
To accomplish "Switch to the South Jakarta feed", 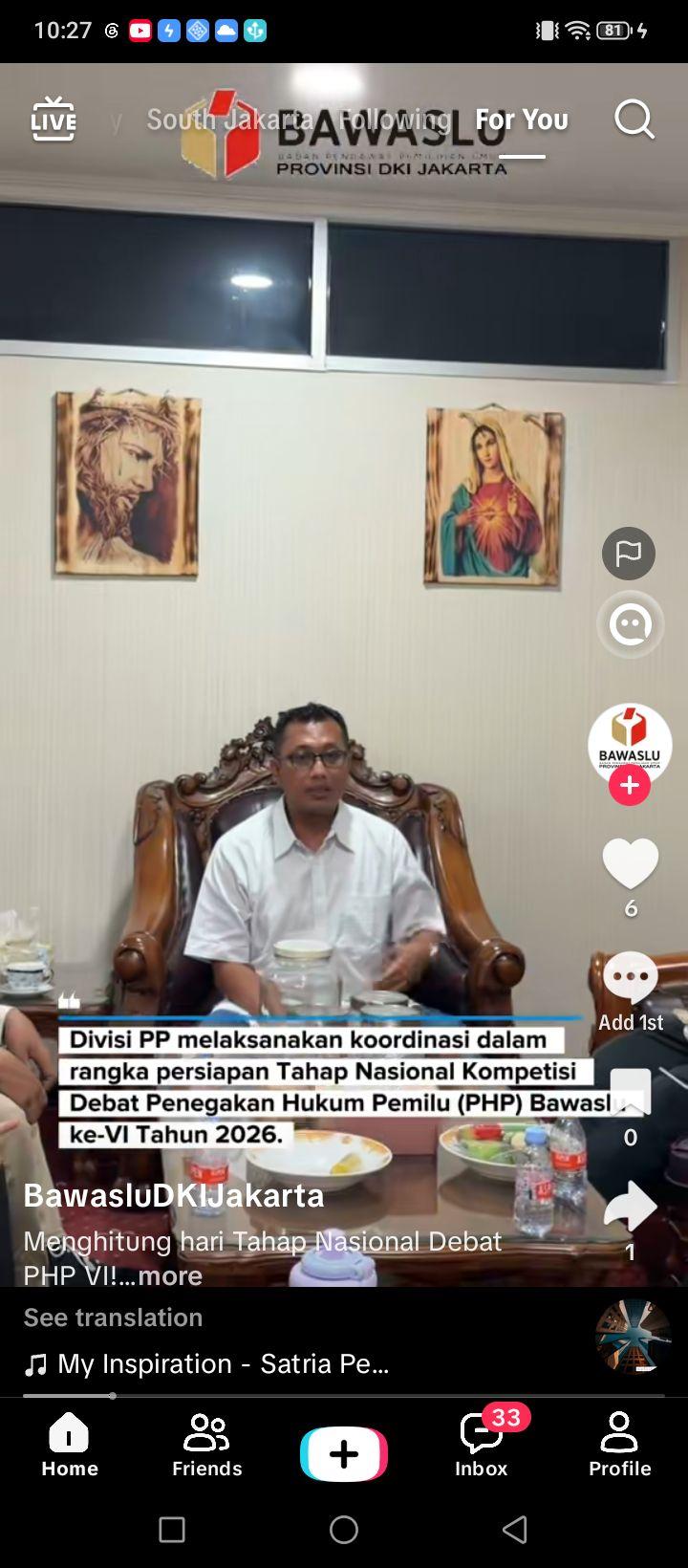I will [229, 120].
